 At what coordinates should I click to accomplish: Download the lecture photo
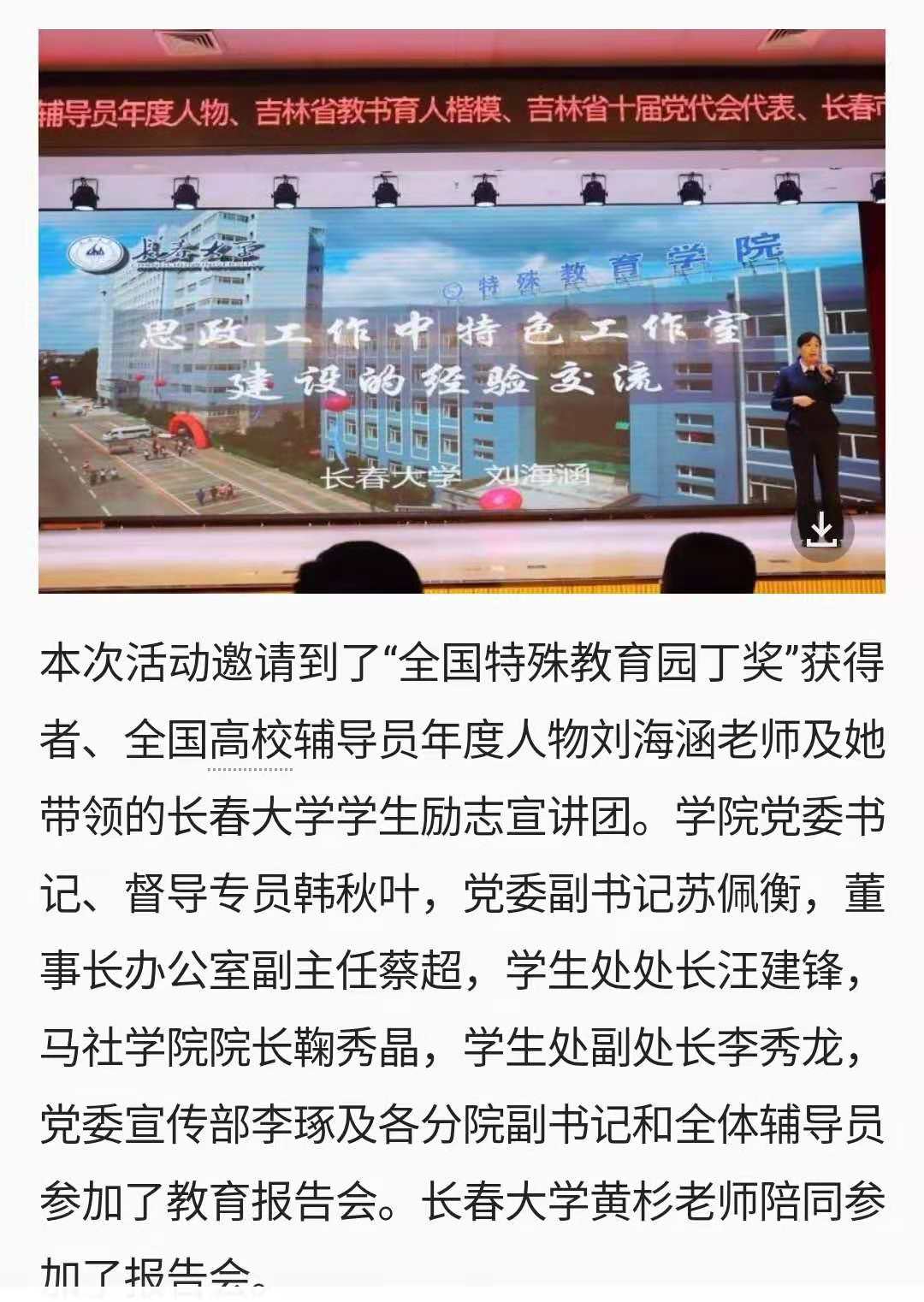pos(821,531)
